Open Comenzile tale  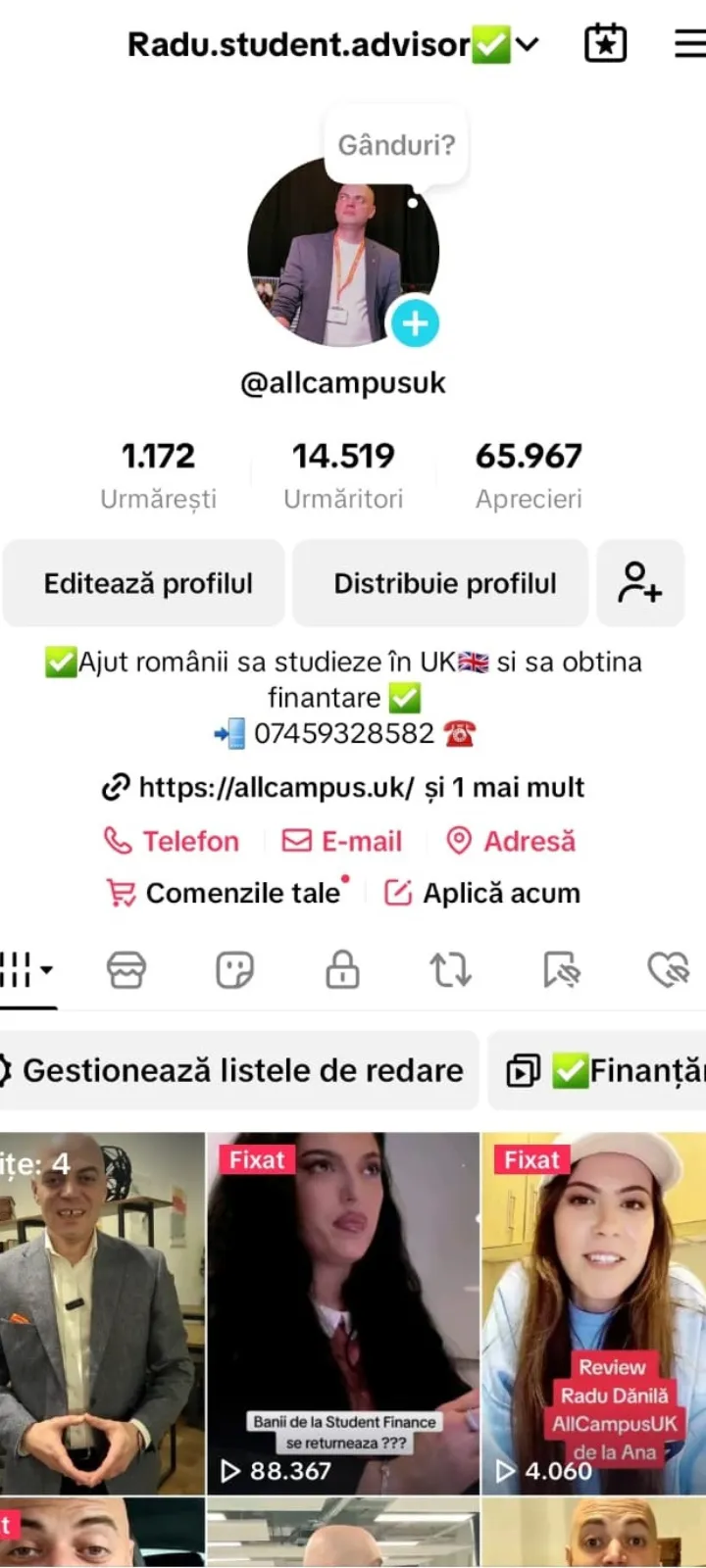coord(226,893)
